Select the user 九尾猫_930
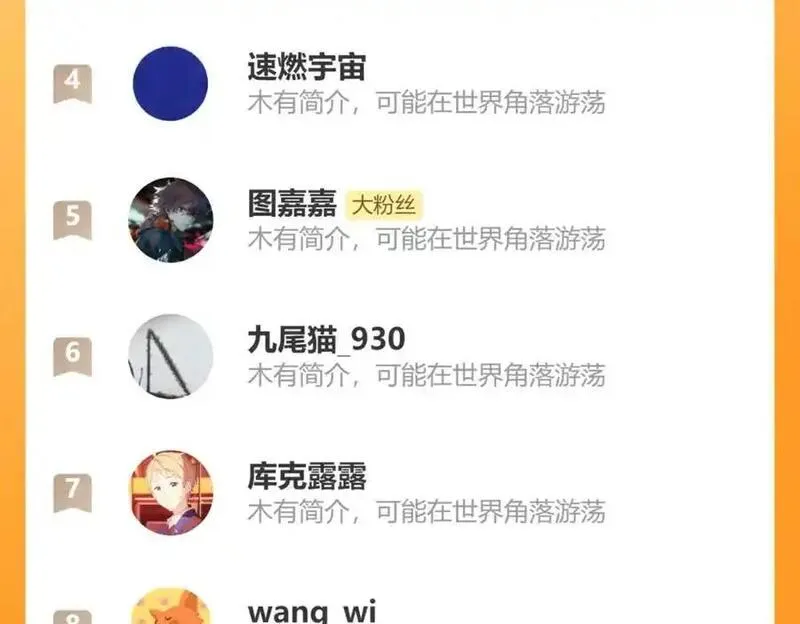800x624 pixels. click(326, 340)
